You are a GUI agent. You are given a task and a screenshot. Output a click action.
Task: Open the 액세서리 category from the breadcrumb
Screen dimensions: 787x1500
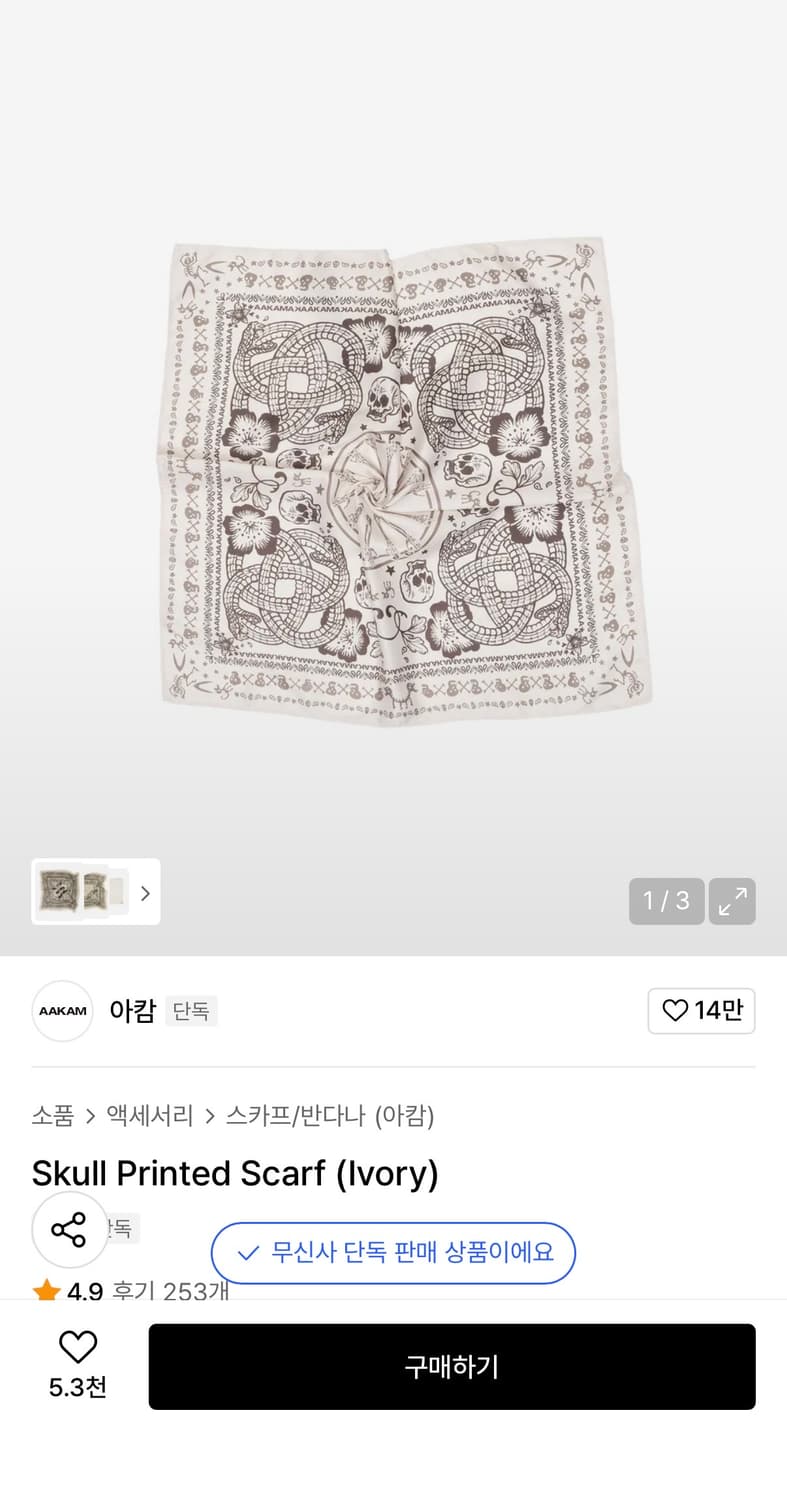pyautogui.click(x=148, y=1116)
